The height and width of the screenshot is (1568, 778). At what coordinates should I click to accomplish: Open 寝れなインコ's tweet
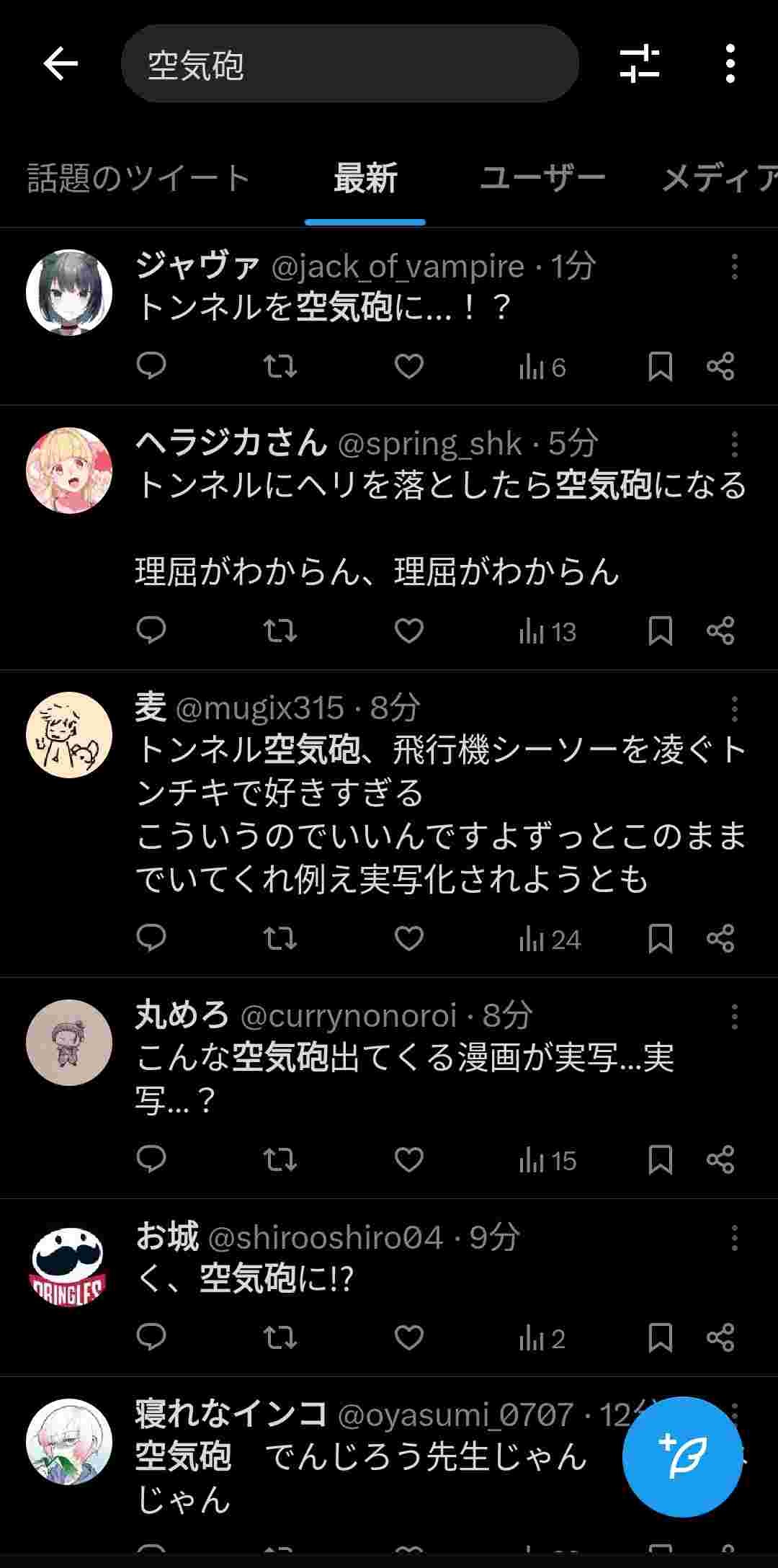click(360, 1457)
